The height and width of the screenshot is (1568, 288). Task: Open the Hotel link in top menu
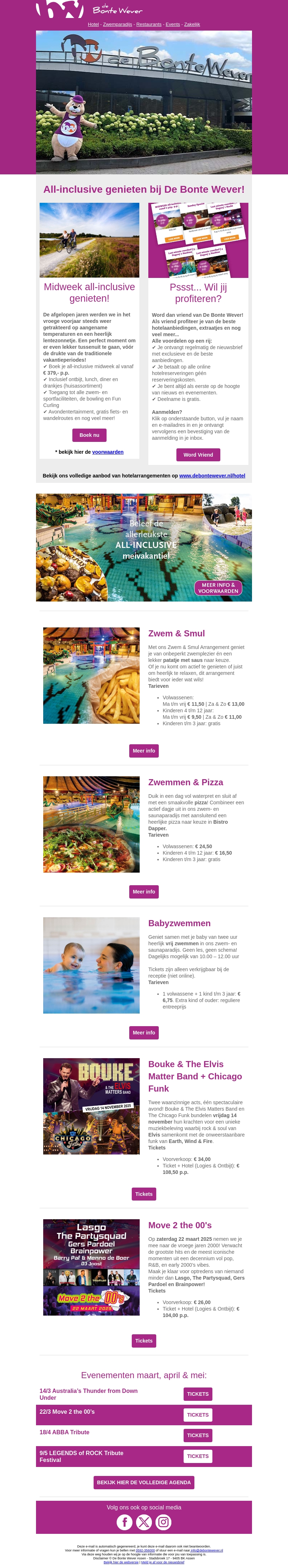click(x=93, y=24)
